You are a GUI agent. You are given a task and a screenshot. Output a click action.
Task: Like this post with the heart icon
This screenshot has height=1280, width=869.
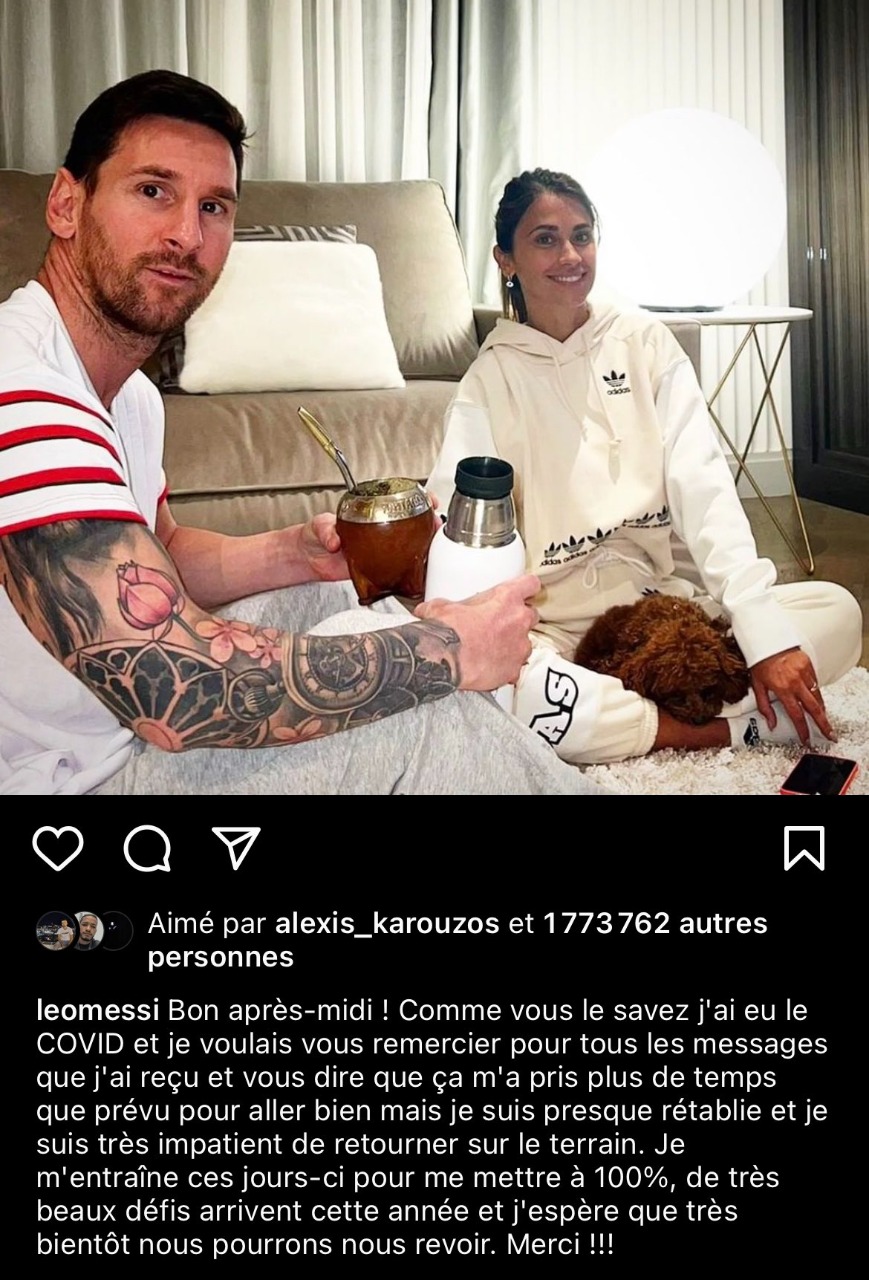point(57,848)
